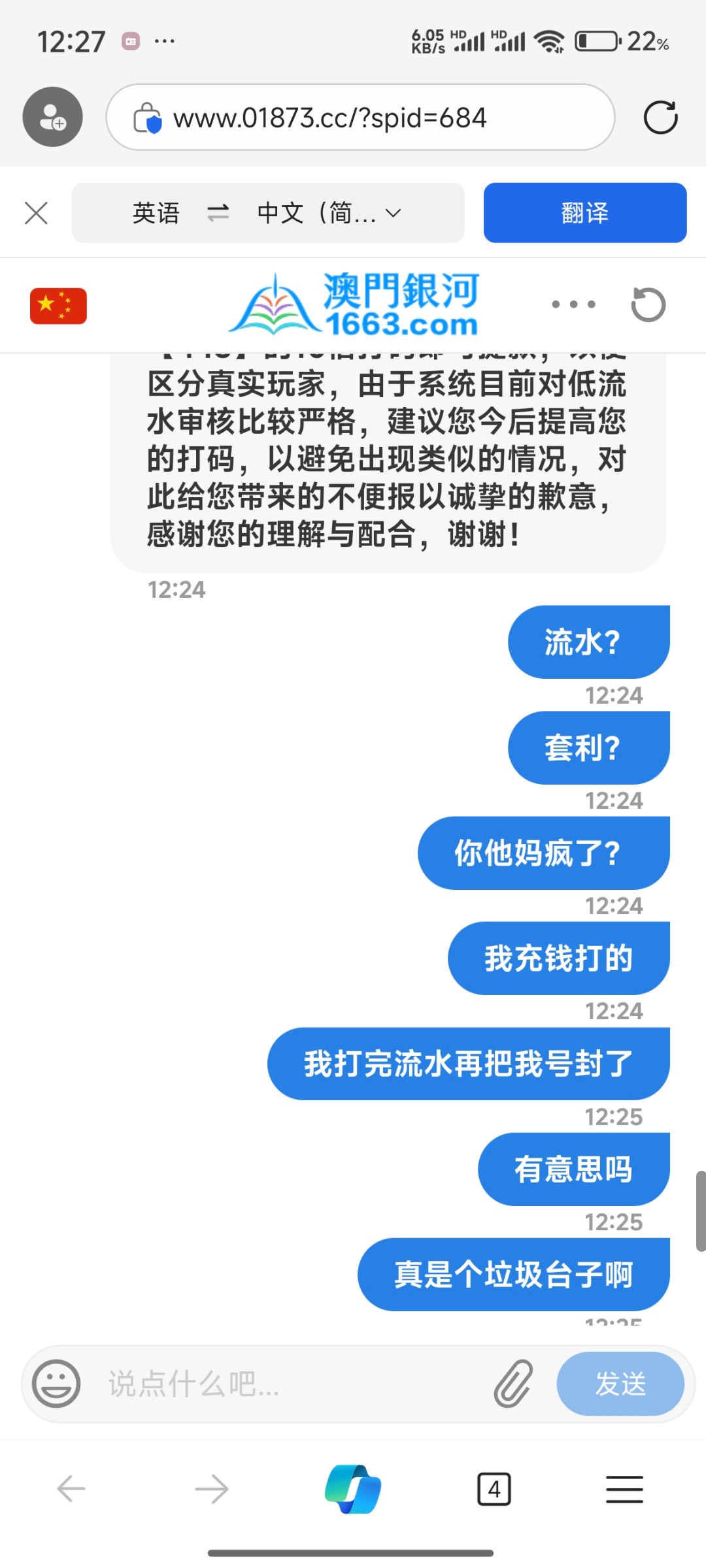Open the emoji picker
The height and width of the screenshot is (1568, 706).
pos(56,1384)
